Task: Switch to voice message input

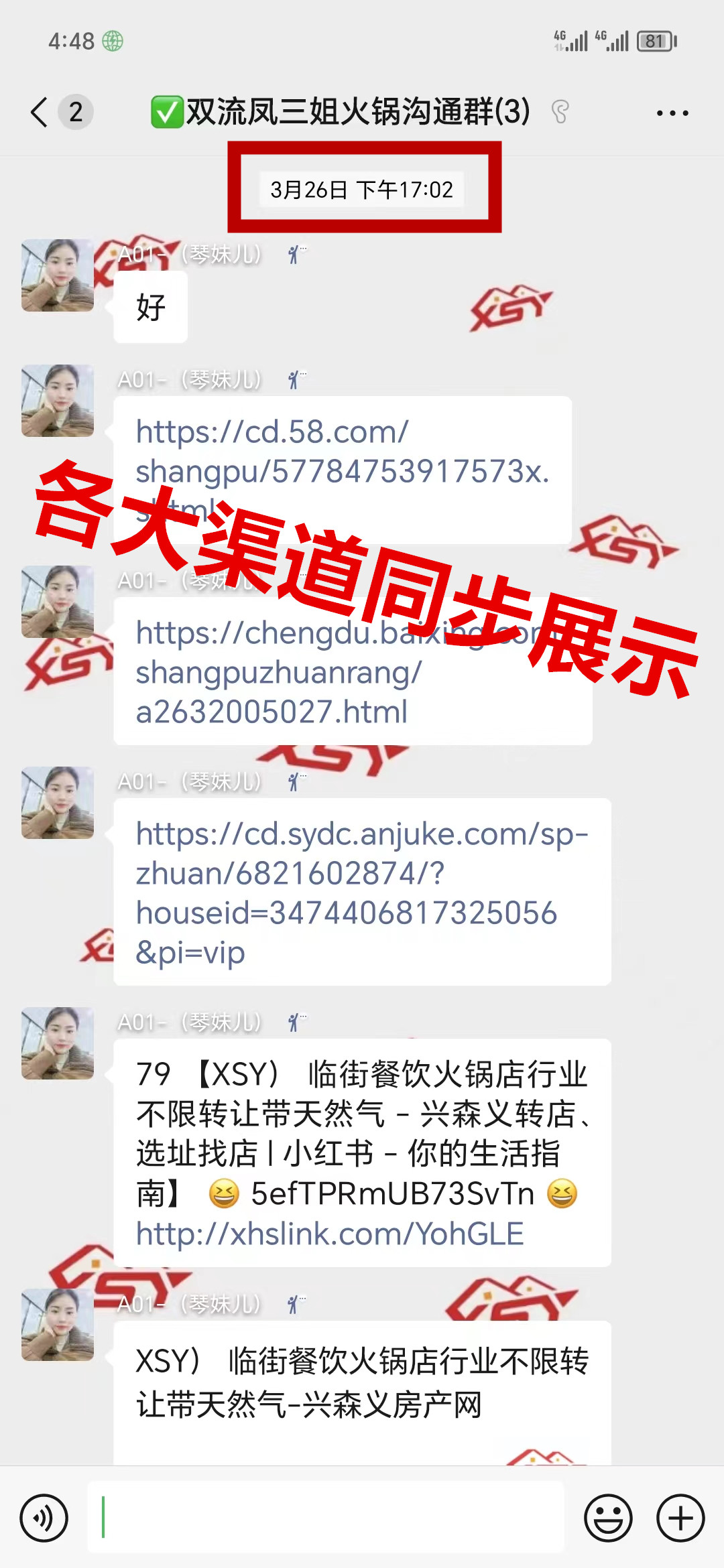Action: click(x=44, y=1518)
